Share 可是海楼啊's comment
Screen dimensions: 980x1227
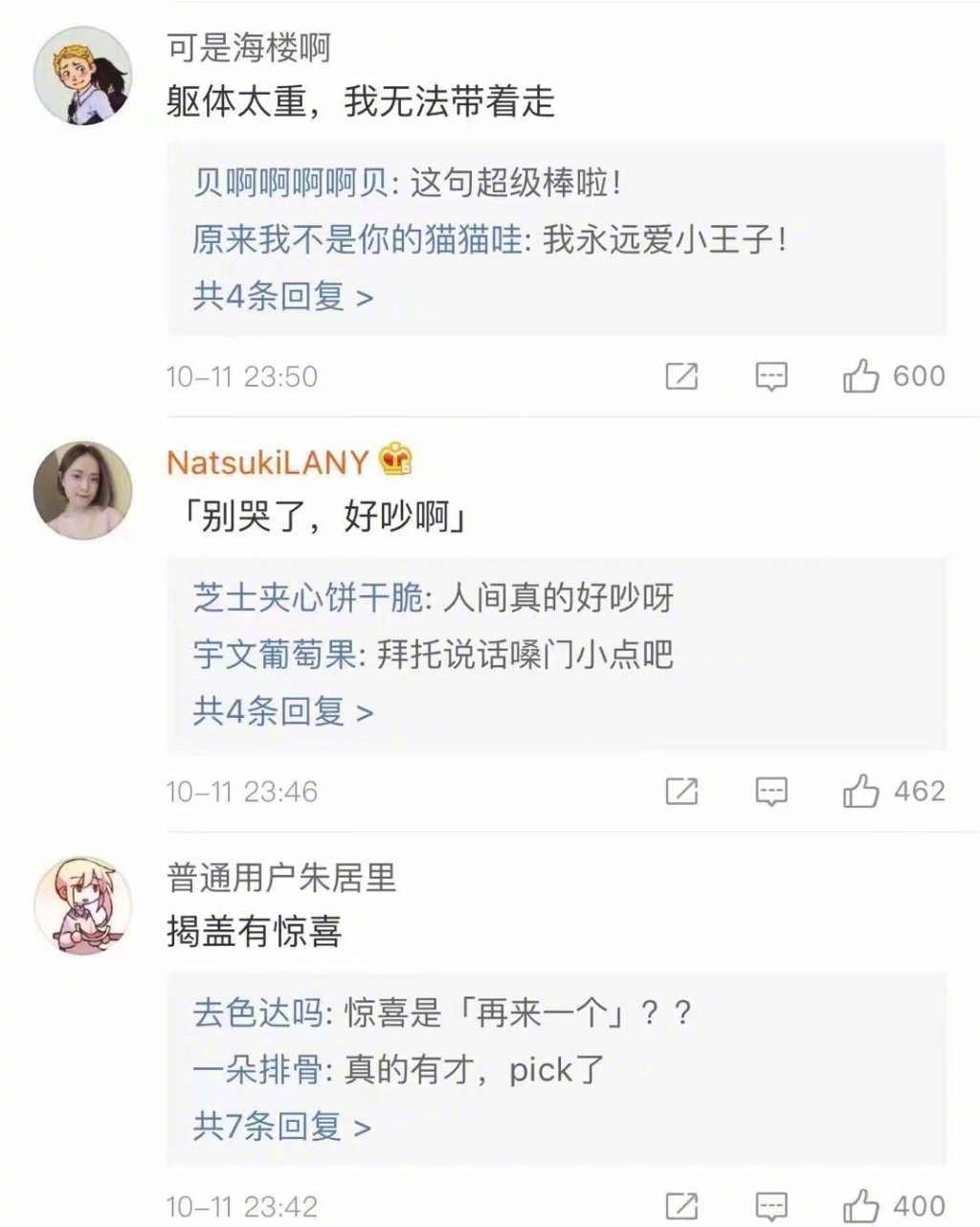pos(681,376)
